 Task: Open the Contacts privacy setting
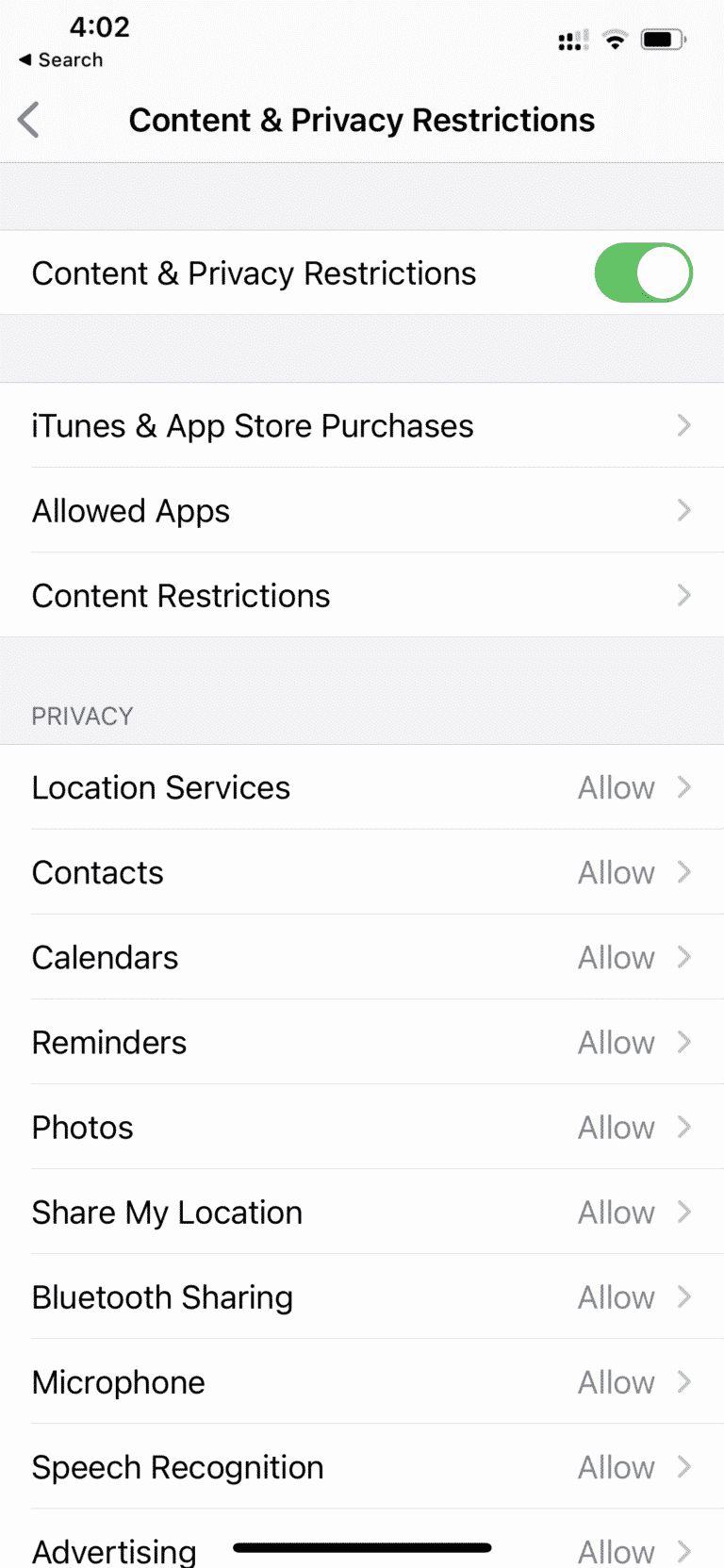[362, 872]
